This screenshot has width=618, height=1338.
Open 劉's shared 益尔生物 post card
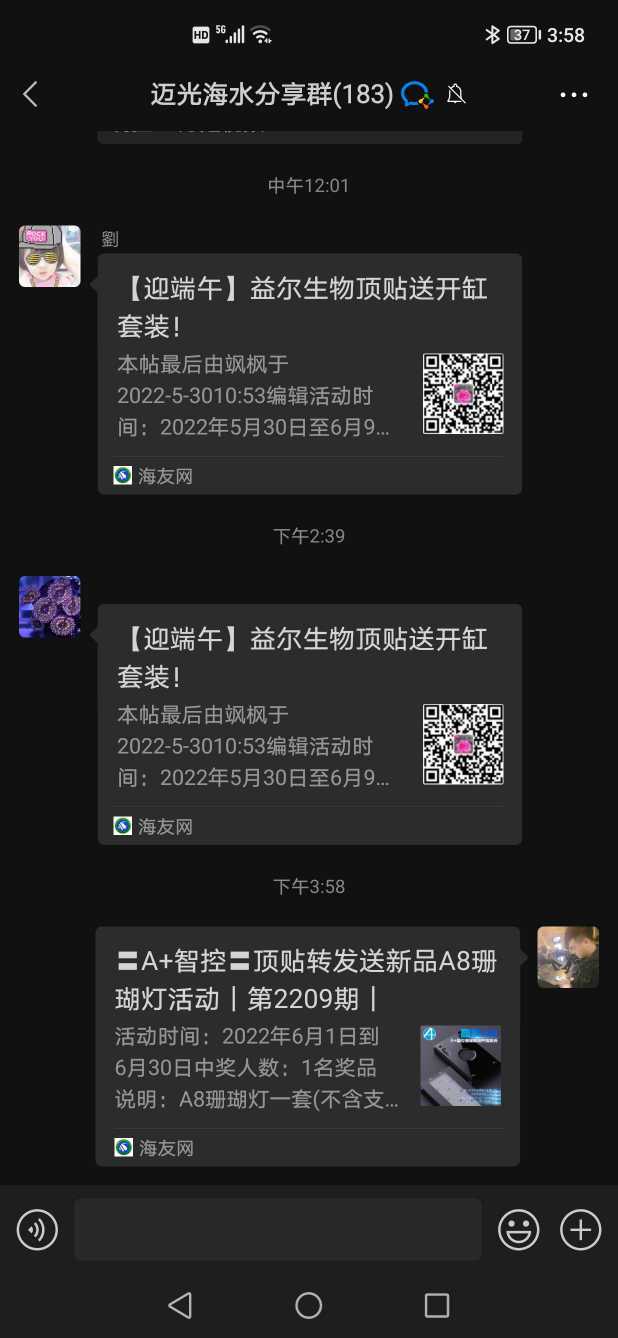click(x=309, y=373)
